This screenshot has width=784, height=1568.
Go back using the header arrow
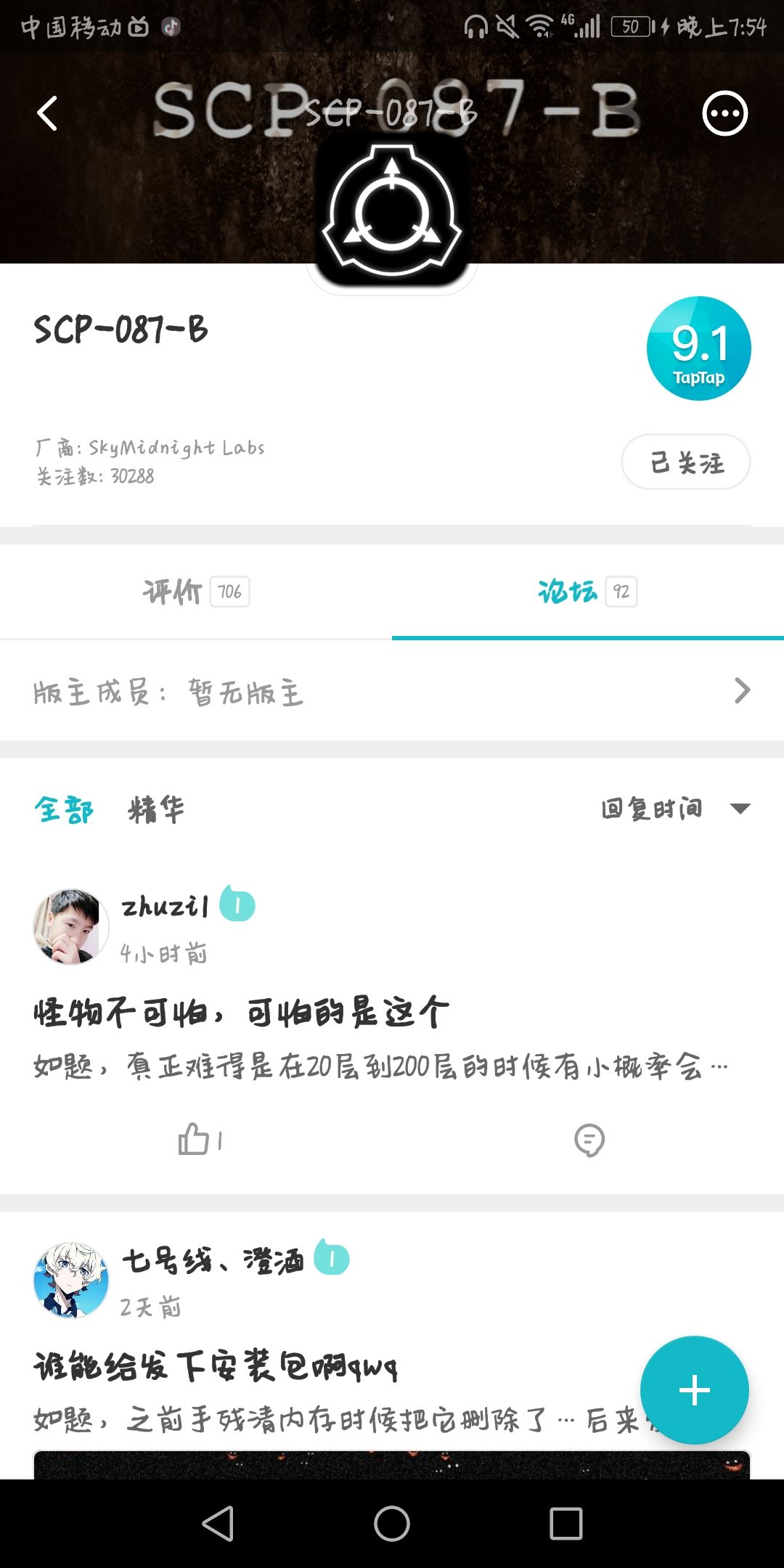(x=47, y=114)
